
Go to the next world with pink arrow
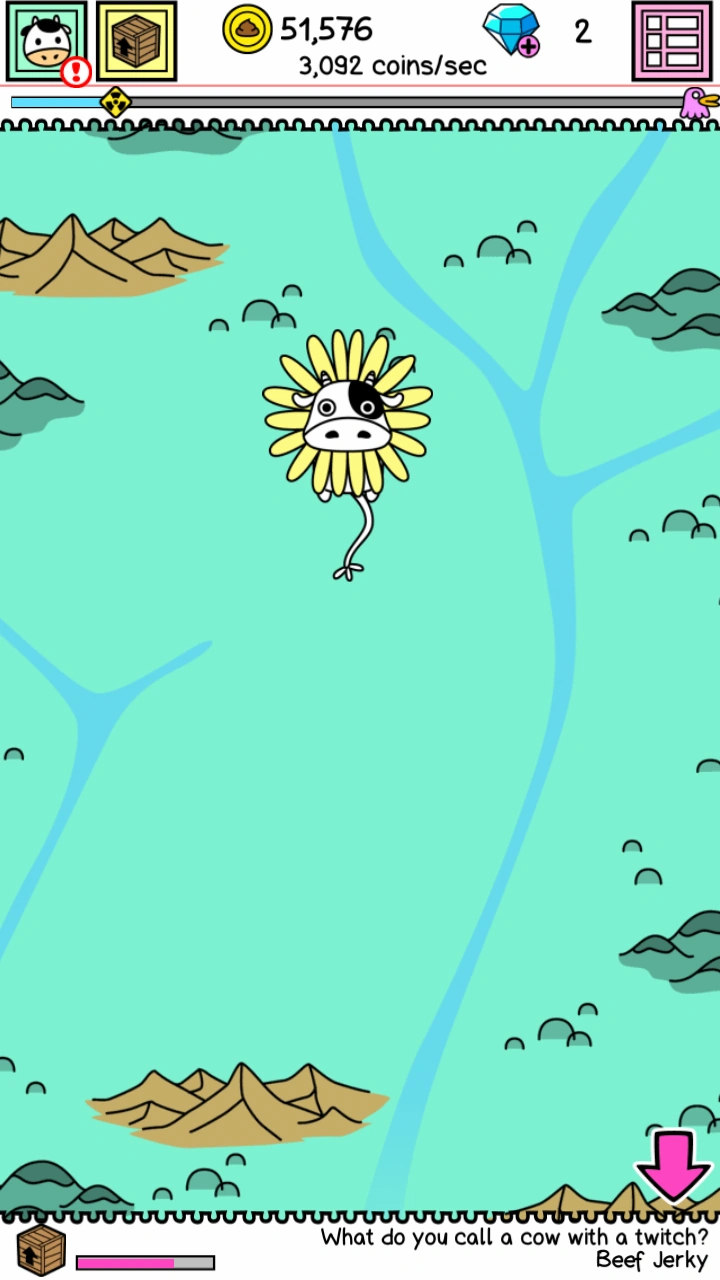tap(673, 1166)
